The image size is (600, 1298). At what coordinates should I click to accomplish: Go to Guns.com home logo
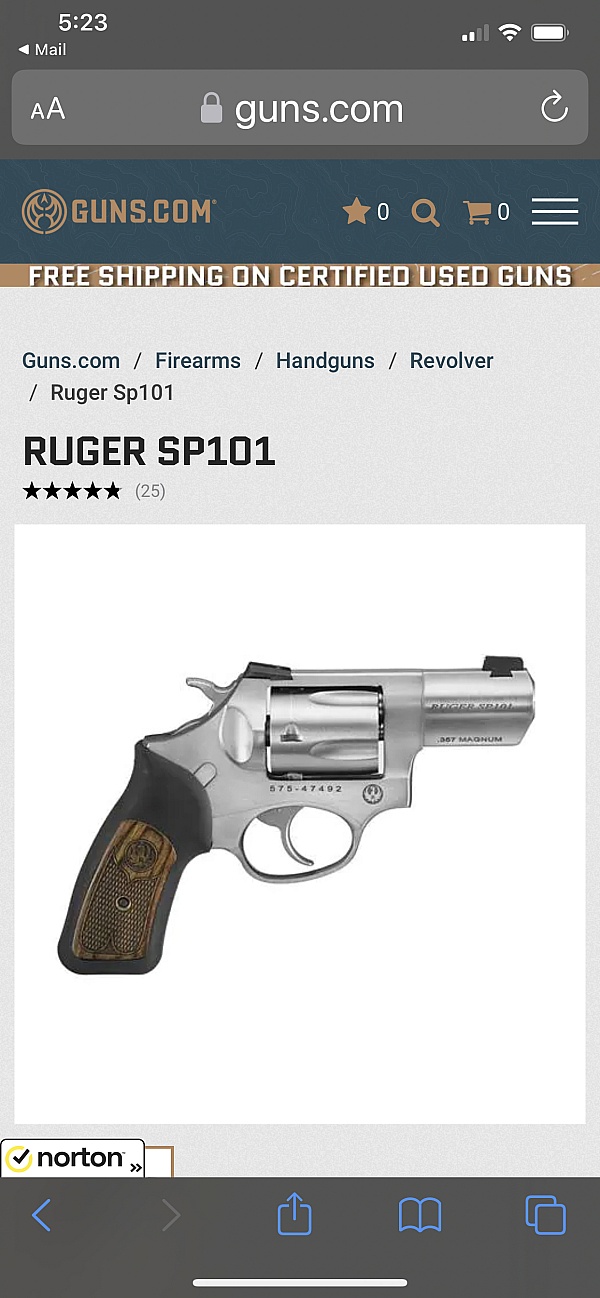tap(118, 212)
